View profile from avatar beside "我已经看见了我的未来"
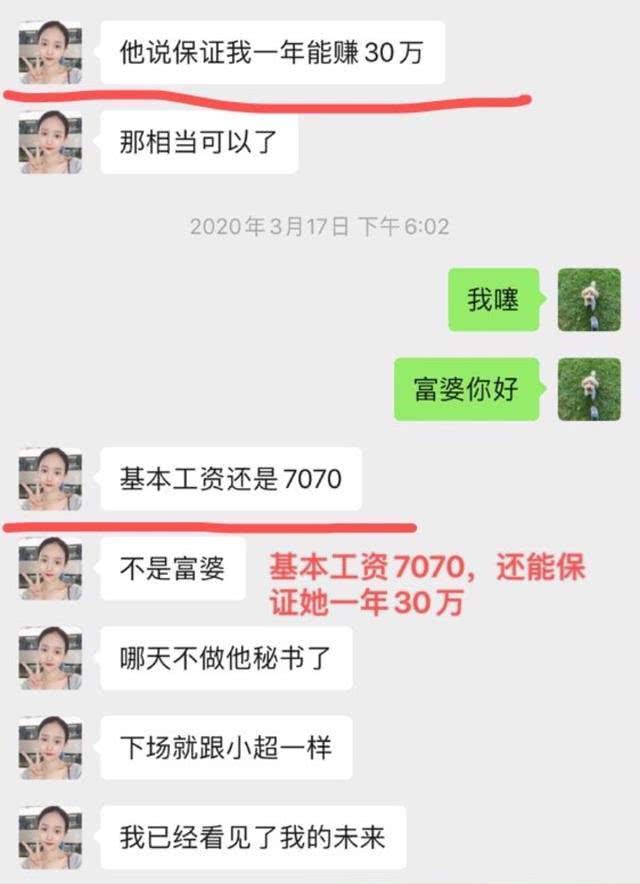Screen dimensions: 640x884 (x=50, y=837)
